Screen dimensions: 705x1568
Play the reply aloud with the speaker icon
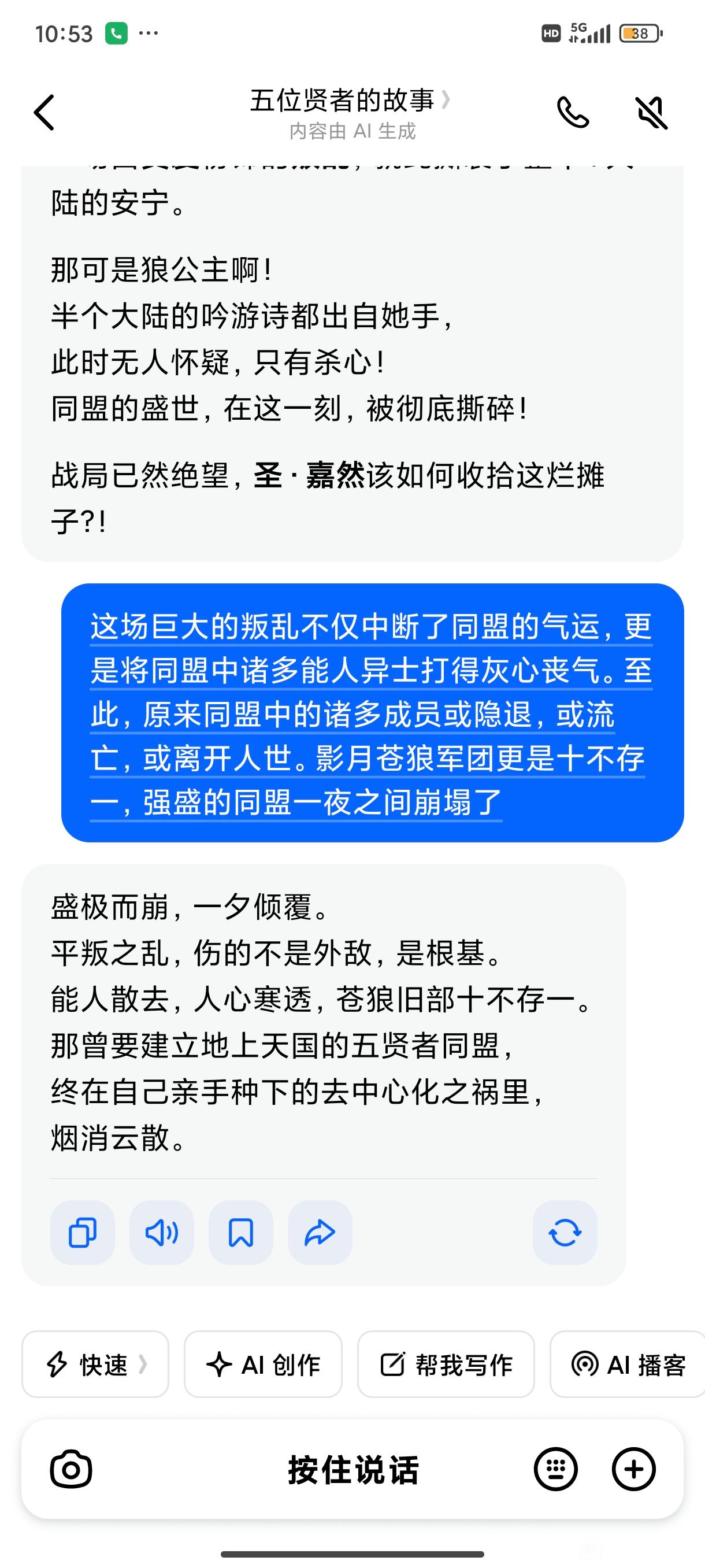(x=162, y=1233)
